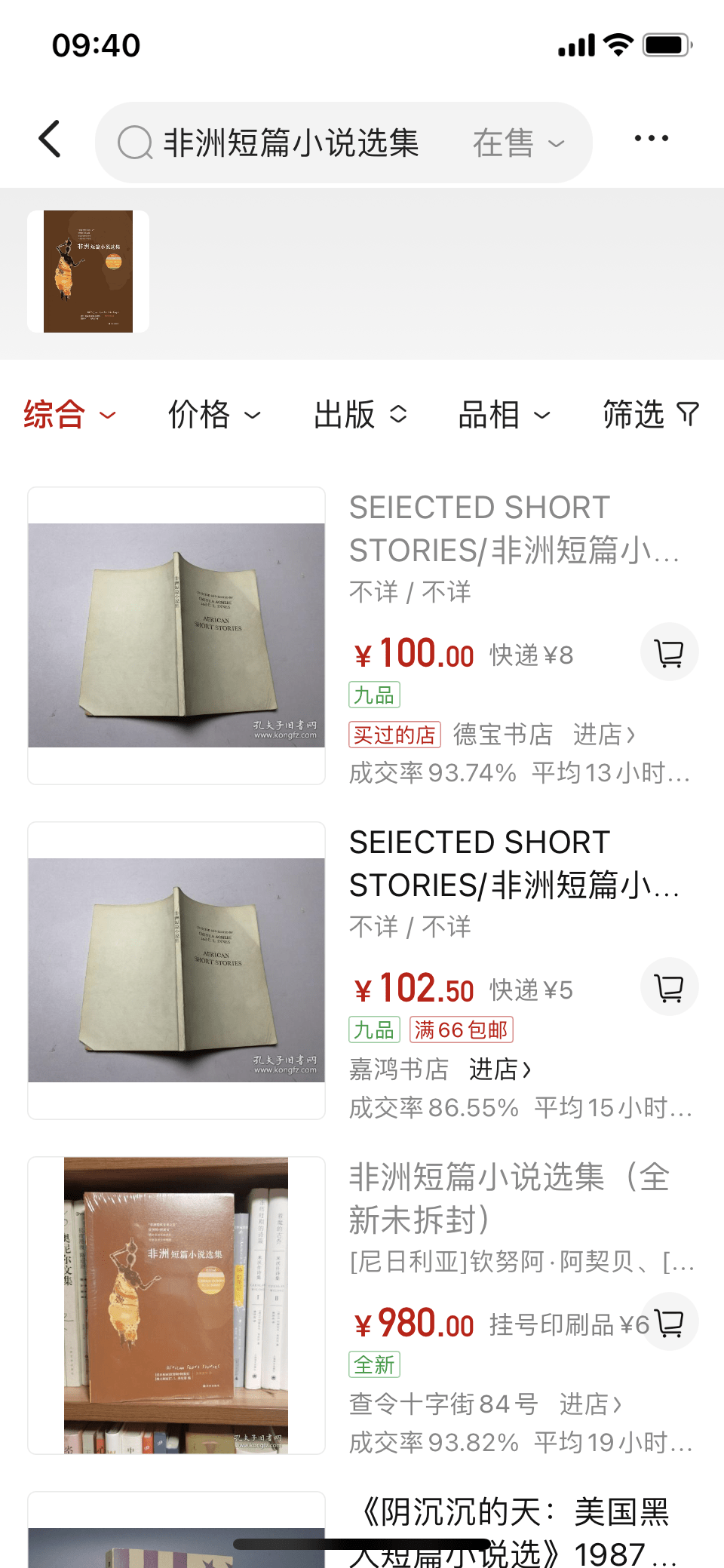724x1568 pixels.
Task: Add the ¥100.00 book to cart
Action: (x=669, y=652)
